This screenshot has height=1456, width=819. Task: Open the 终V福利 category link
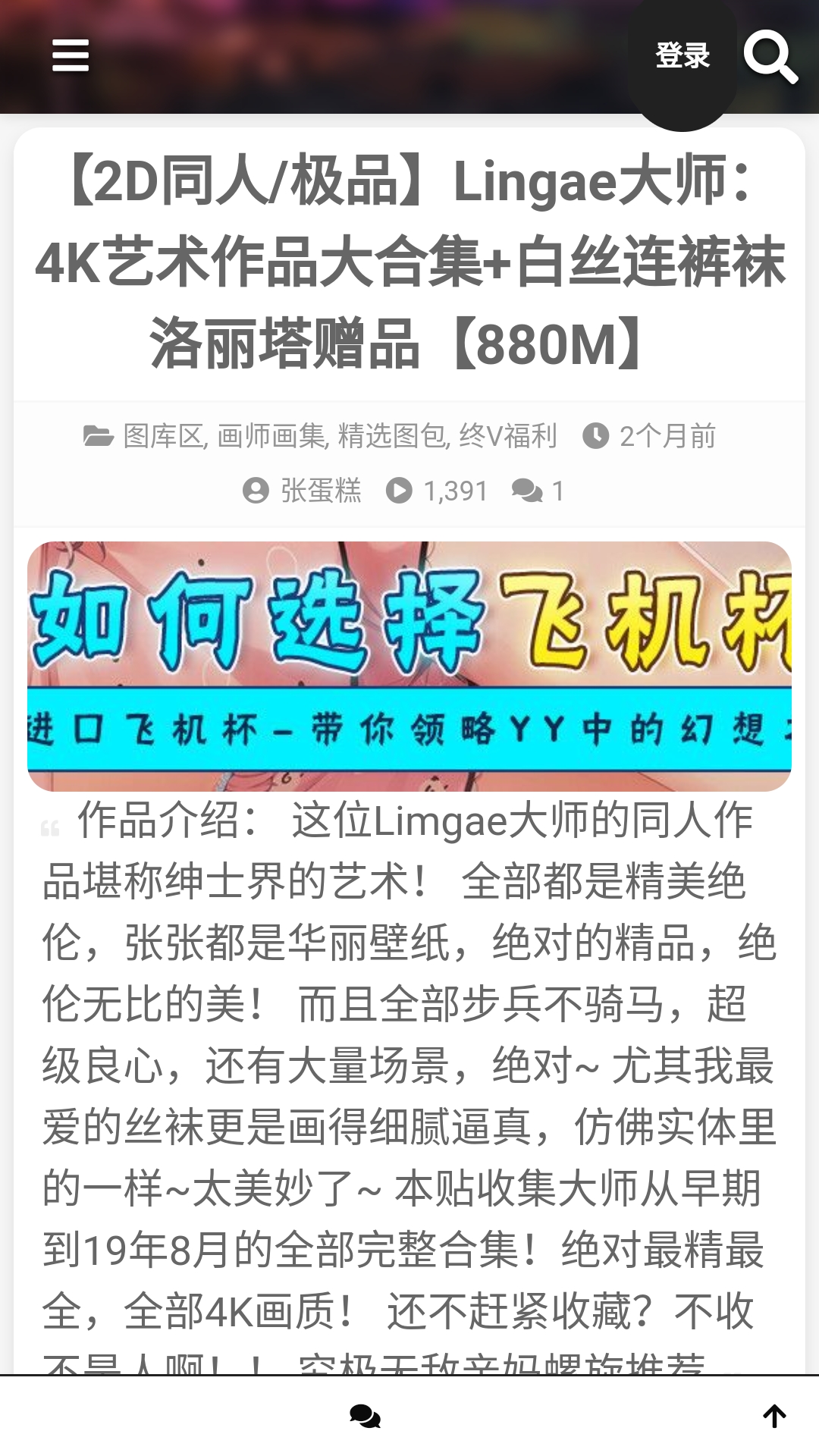(x=509, y=435)
